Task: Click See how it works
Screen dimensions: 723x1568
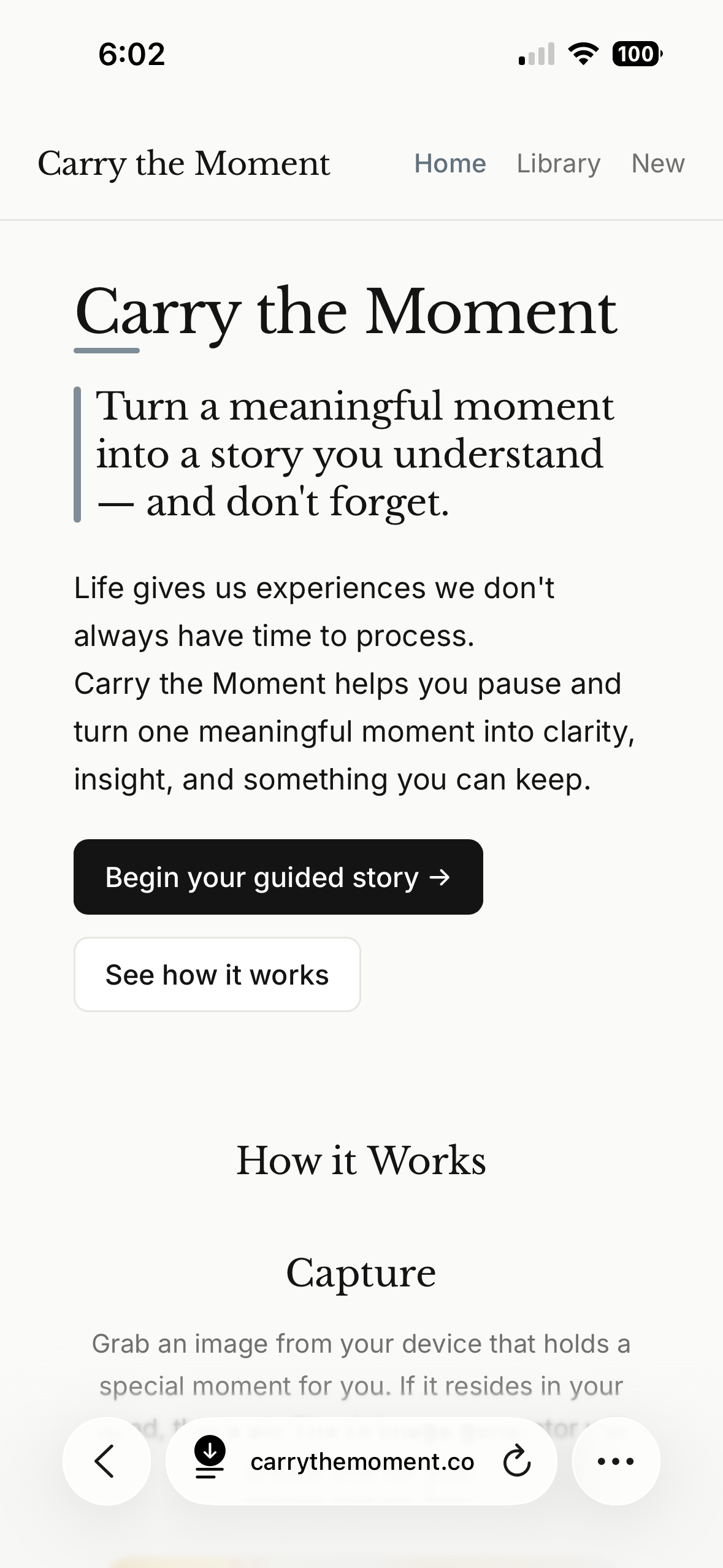Action: pyautogui.click(x=217, y=974)
